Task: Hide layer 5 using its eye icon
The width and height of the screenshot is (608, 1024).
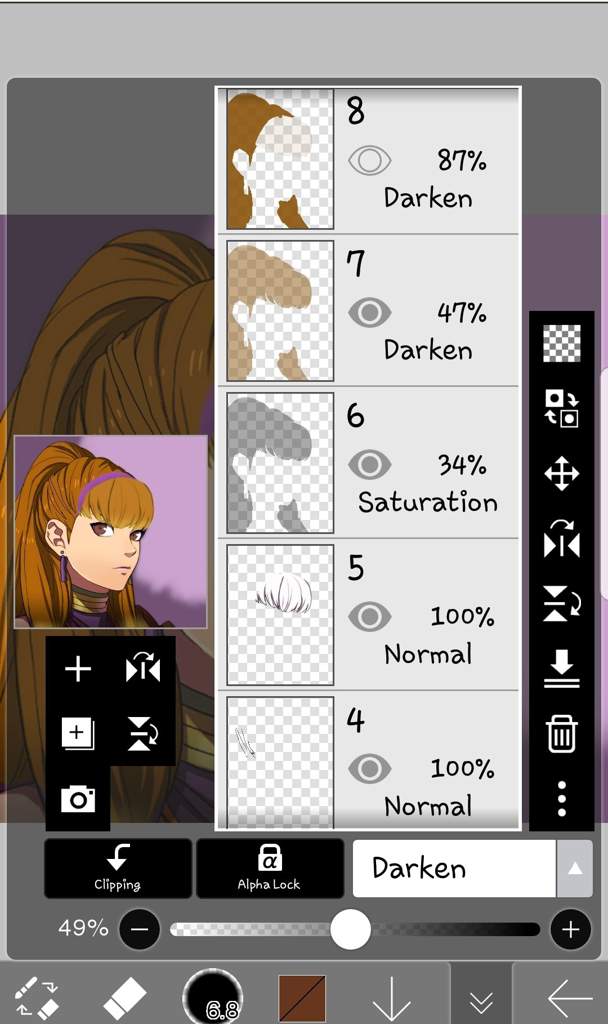Action: 369,617
